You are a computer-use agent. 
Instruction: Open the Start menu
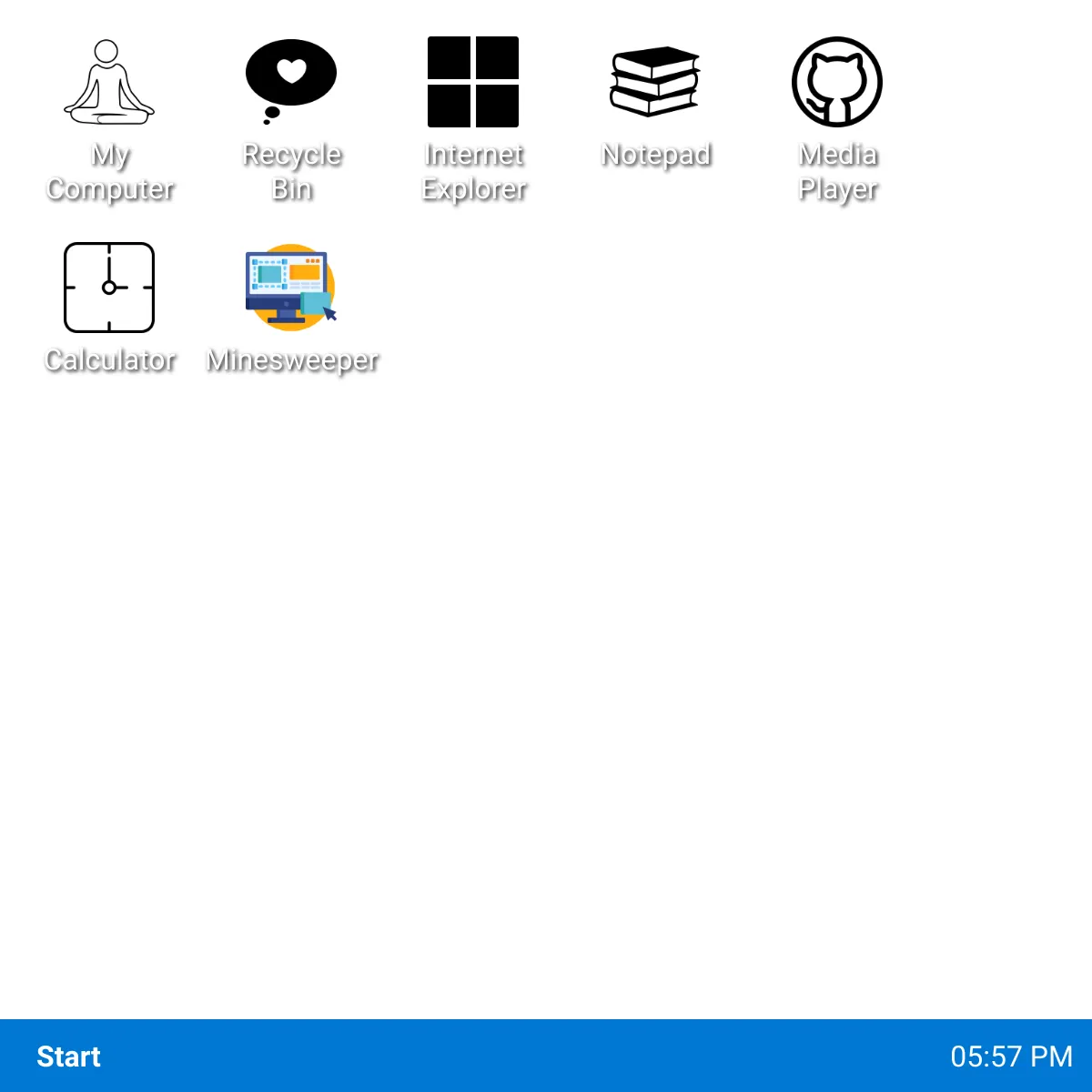pyautogui.click(x=69, y=1057)
